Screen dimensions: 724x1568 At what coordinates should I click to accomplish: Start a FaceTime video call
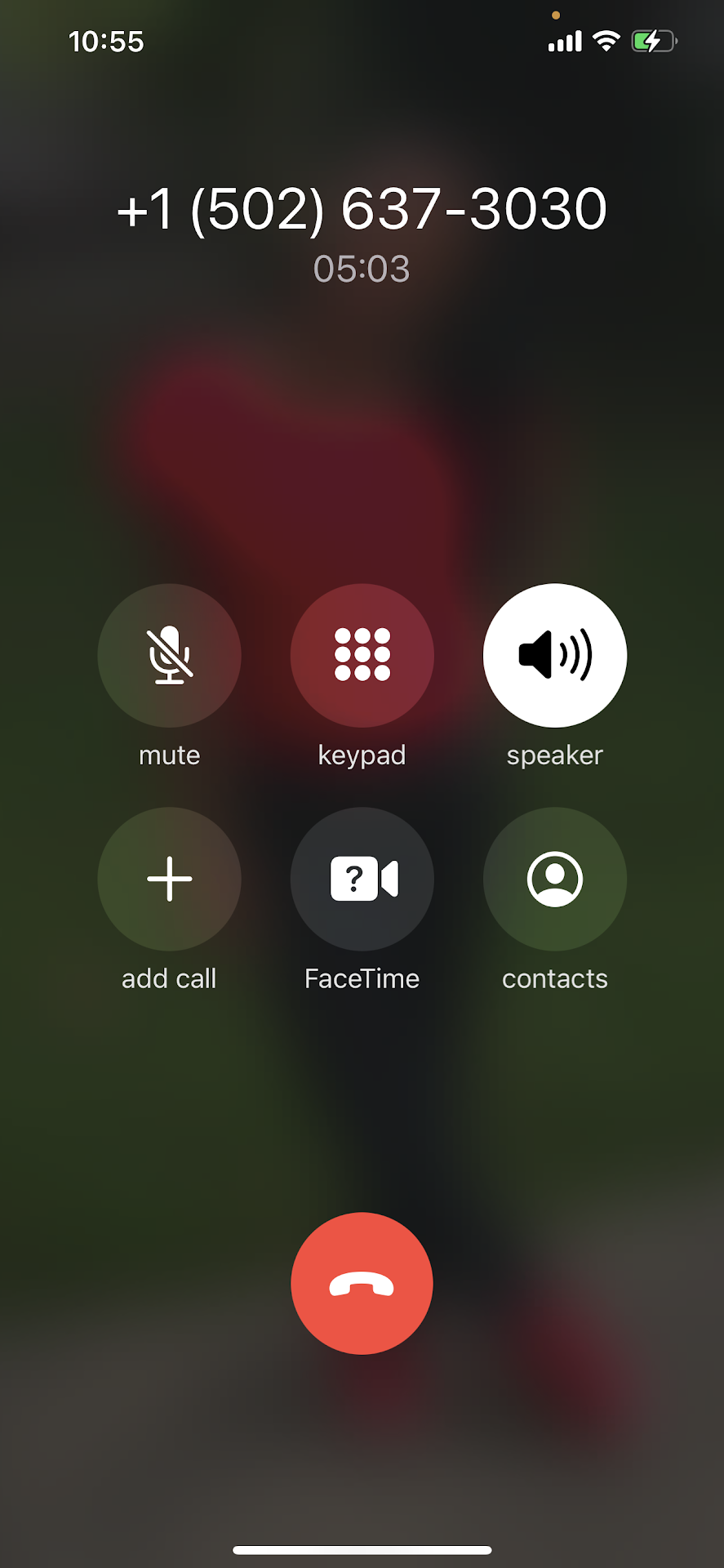coord(362,879)
